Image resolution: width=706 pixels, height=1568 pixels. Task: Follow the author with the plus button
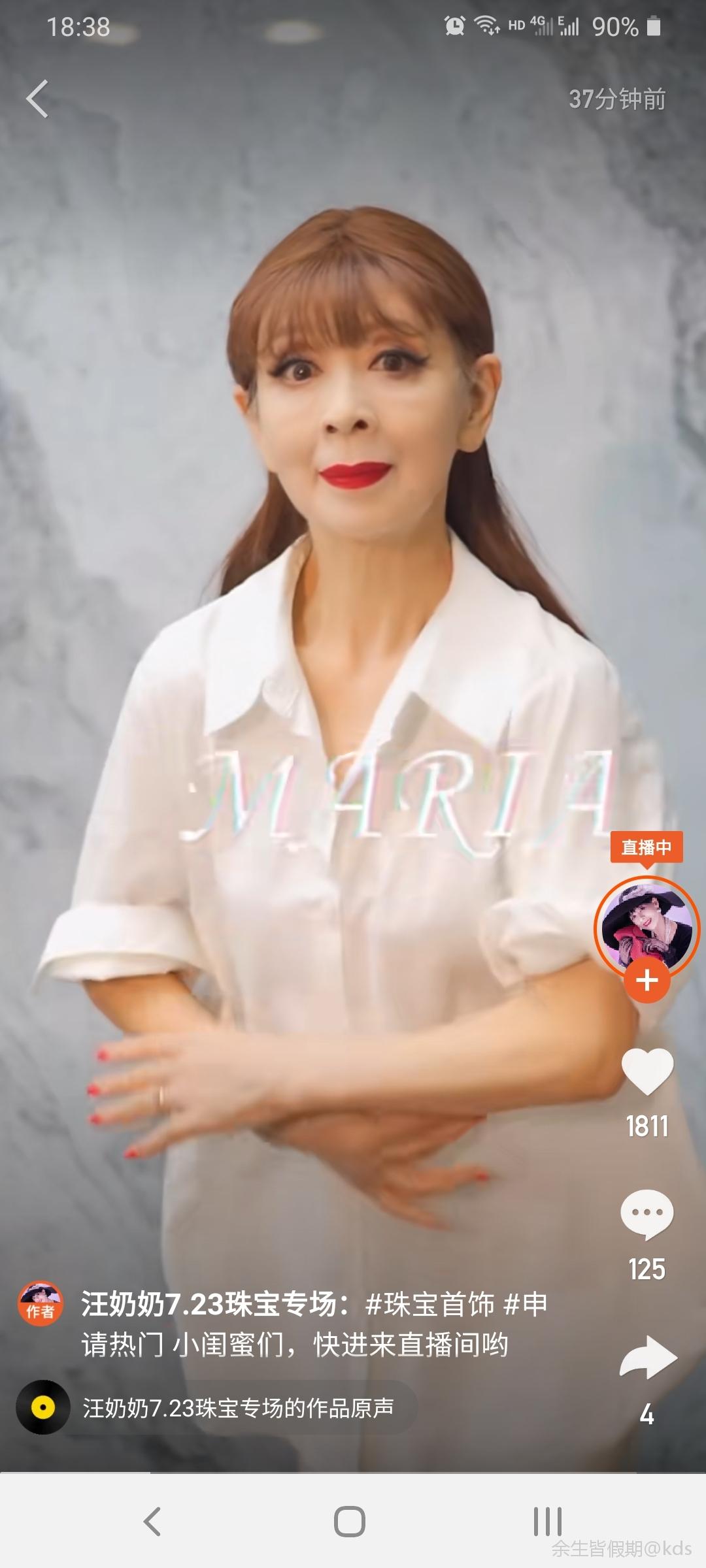[647, 980]
